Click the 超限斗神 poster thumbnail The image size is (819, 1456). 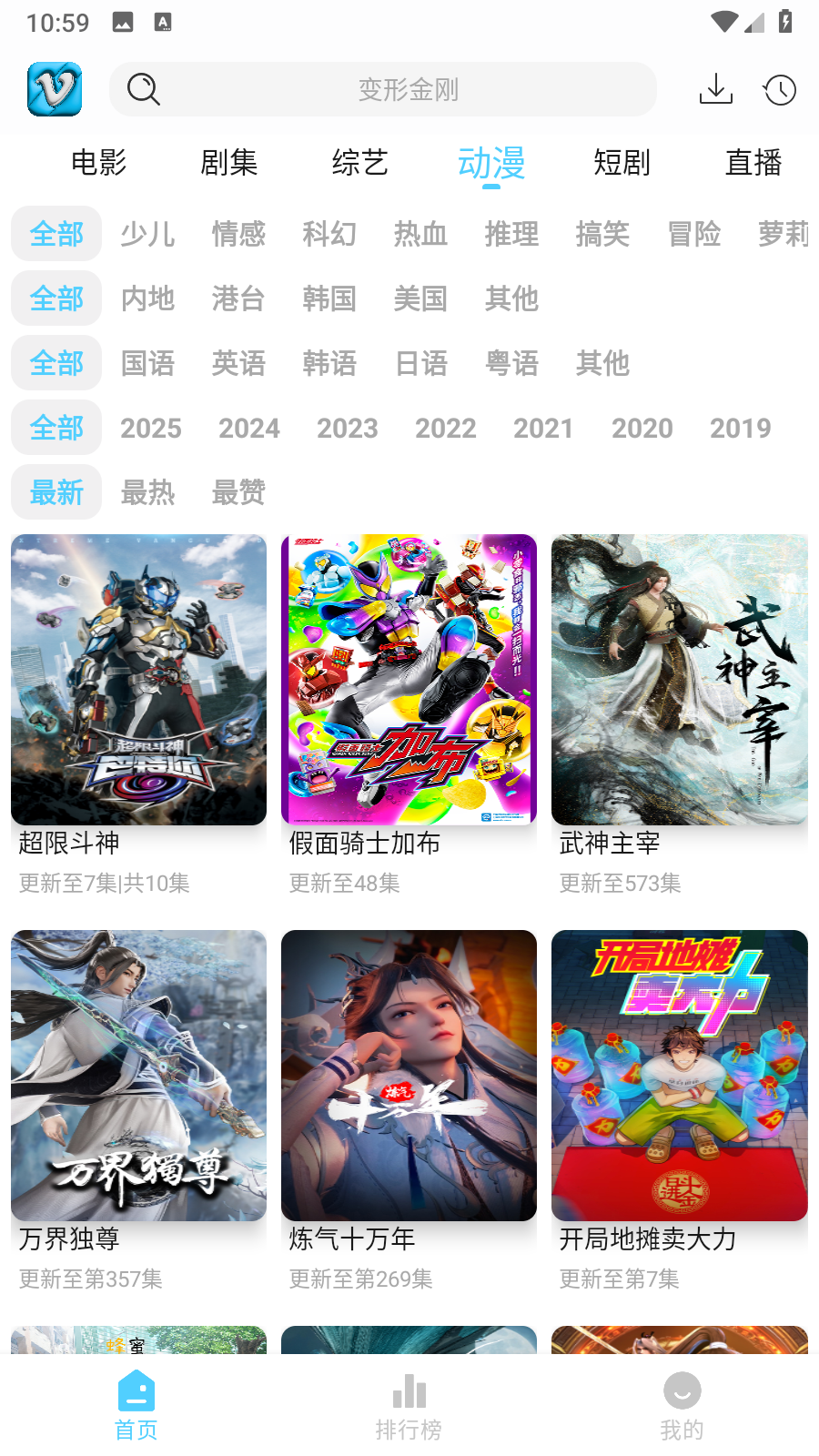(x=138, y=679)
